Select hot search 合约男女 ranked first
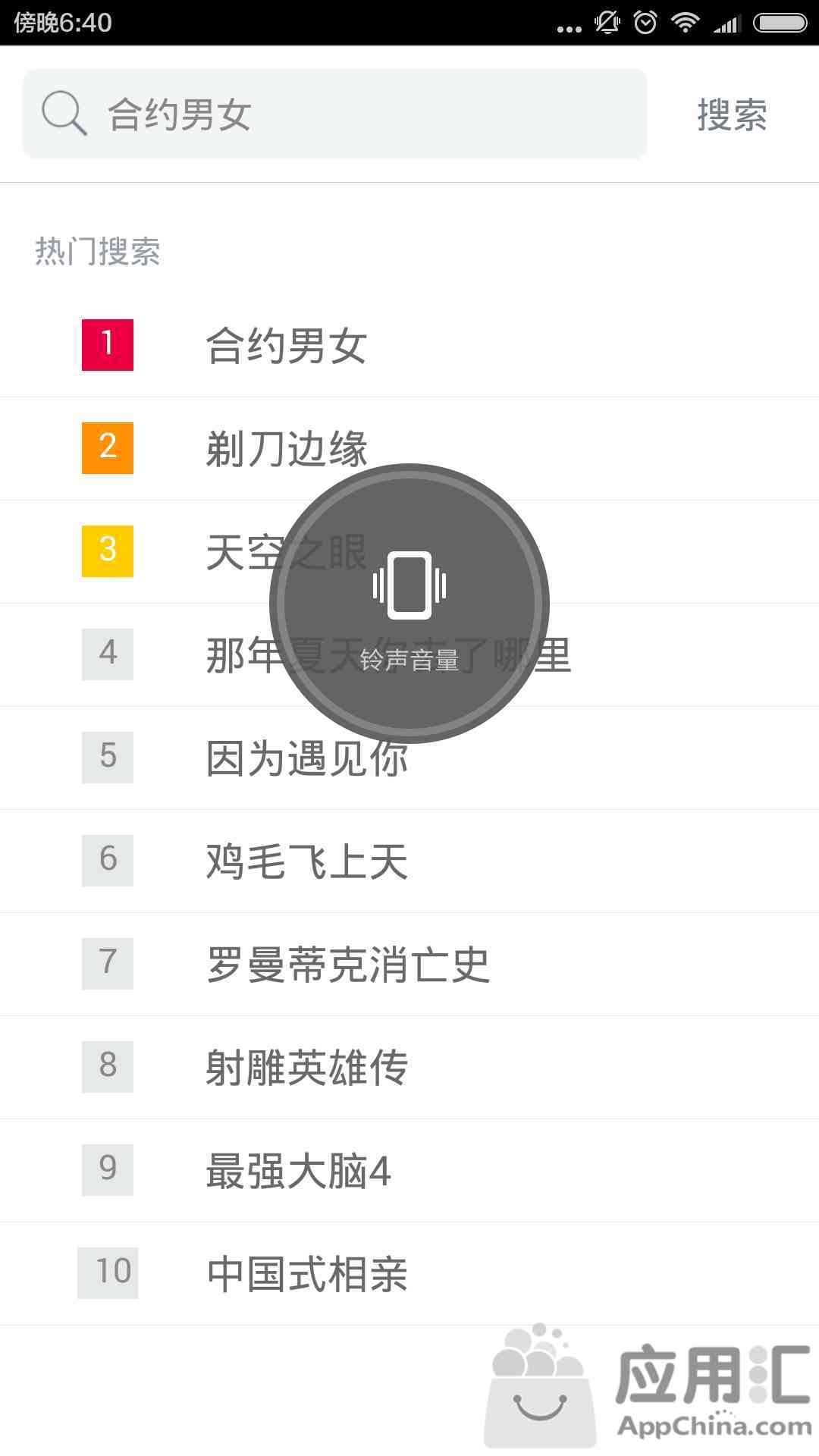This screenshot has height=1456, width=819. pyautogui.click(x=287, y=346)
